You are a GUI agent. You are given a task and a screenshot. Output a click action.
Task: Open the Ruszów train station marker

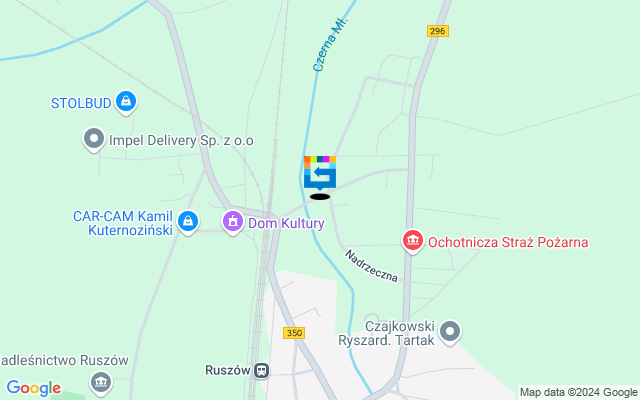(x=261, y=370)
